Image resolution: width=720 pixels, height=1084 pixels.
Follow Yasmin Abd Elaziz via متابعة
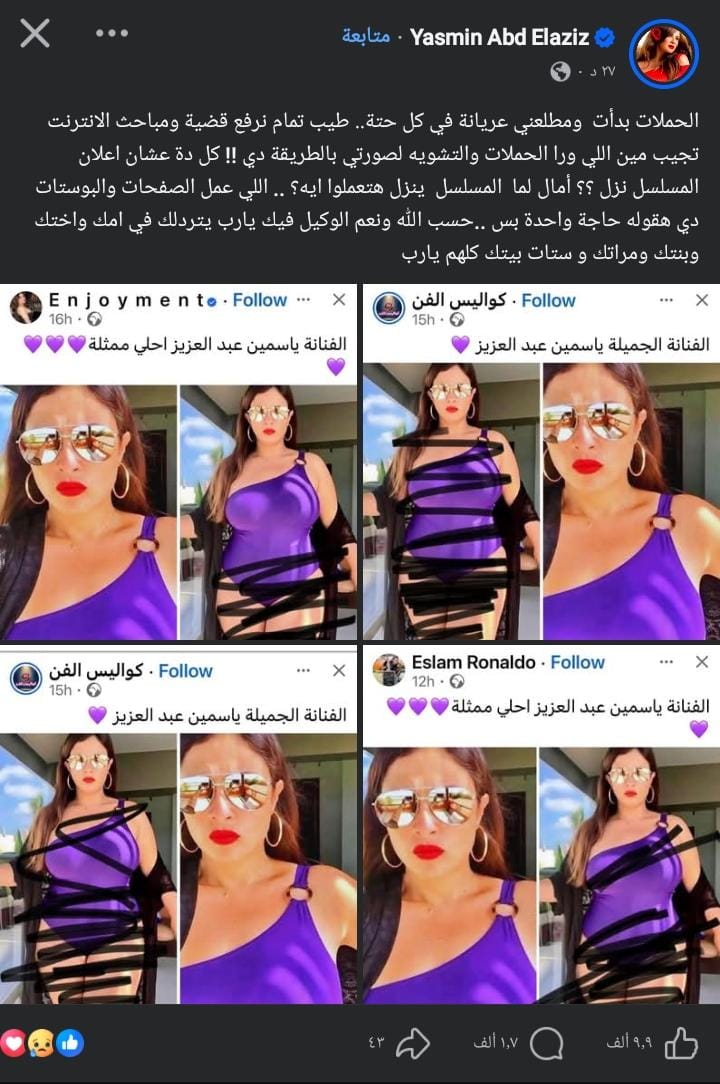coord(366,37)
